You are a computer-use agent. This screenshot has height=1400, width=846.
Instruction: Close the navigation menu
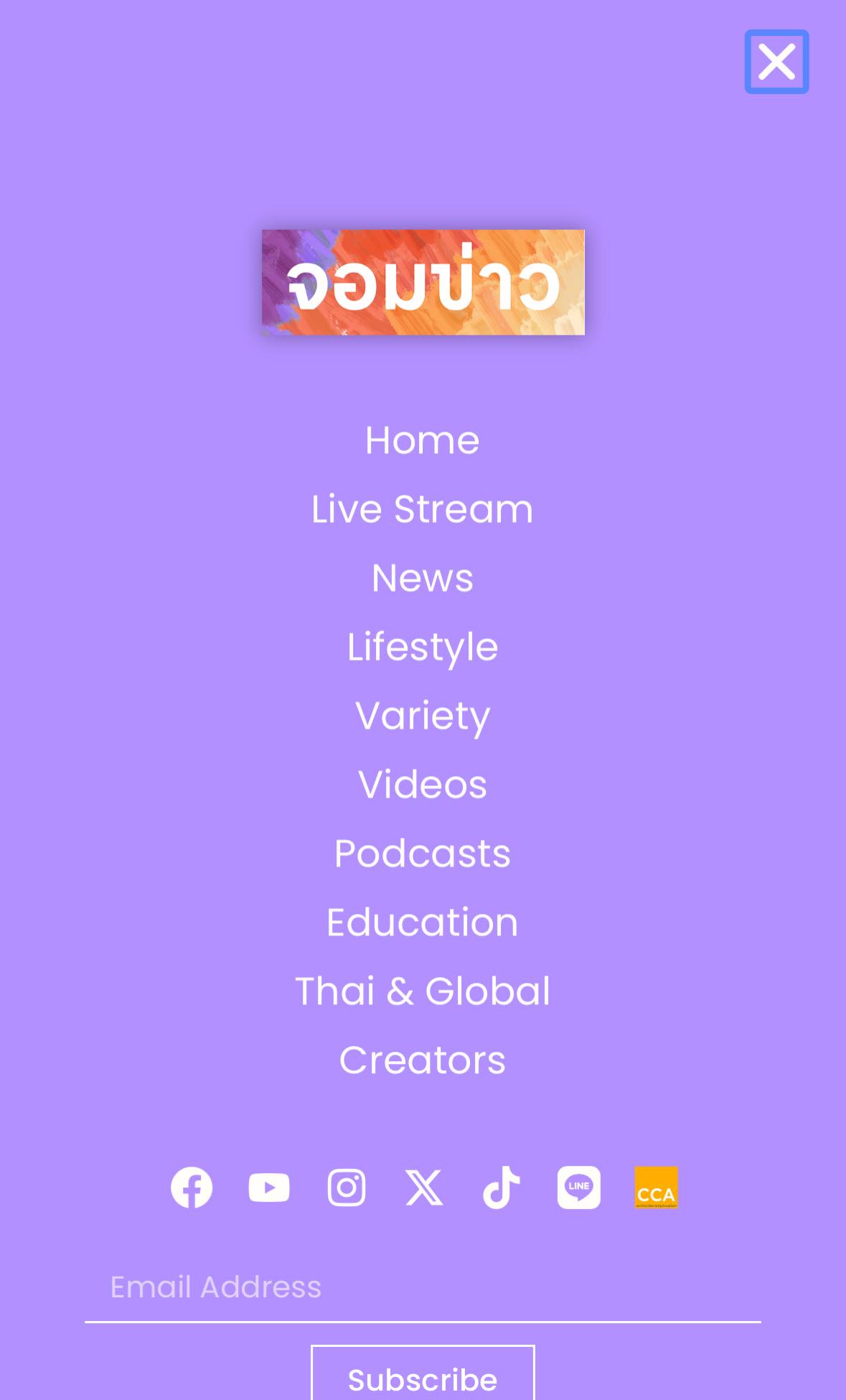click(776, 62)
